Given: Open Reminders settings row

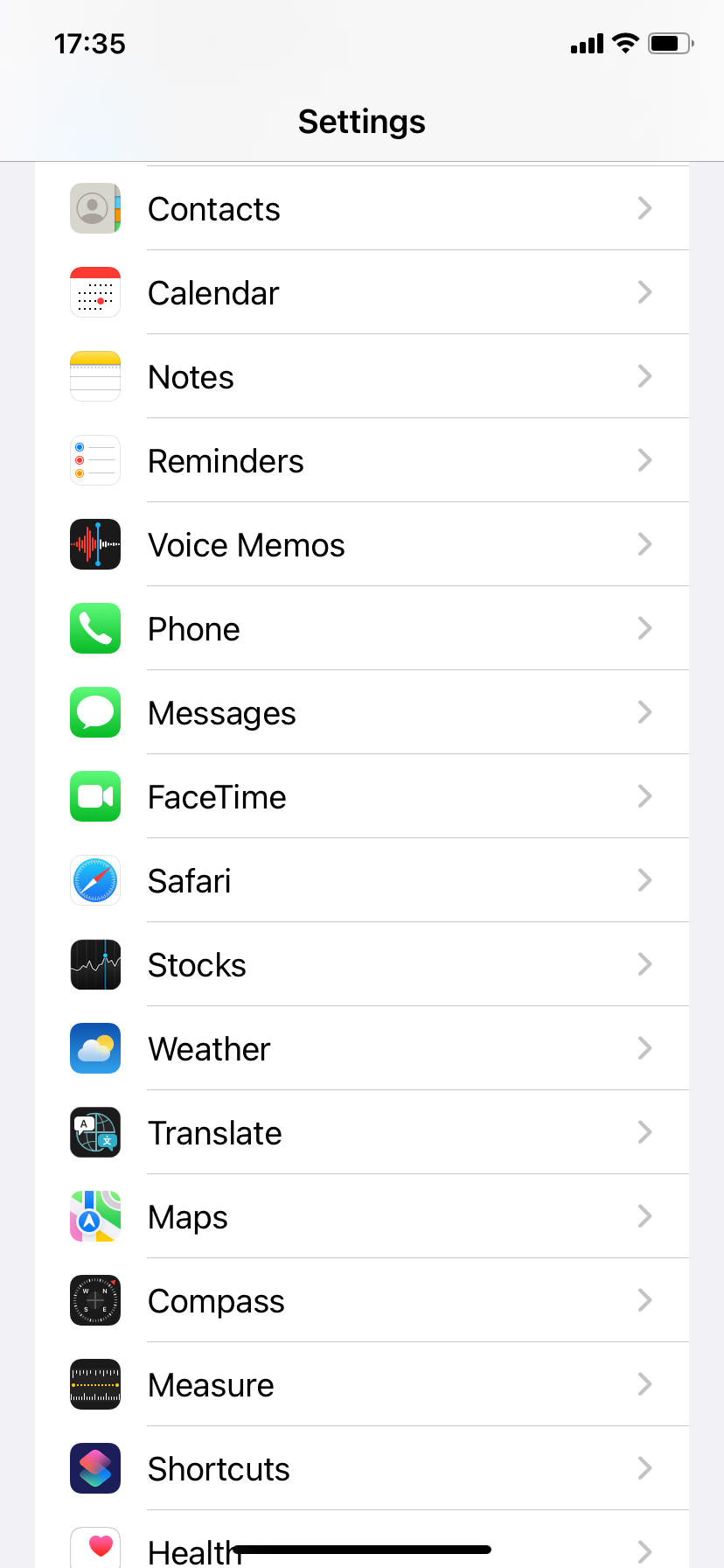Looking at the screenshot, I should point(362,460).
